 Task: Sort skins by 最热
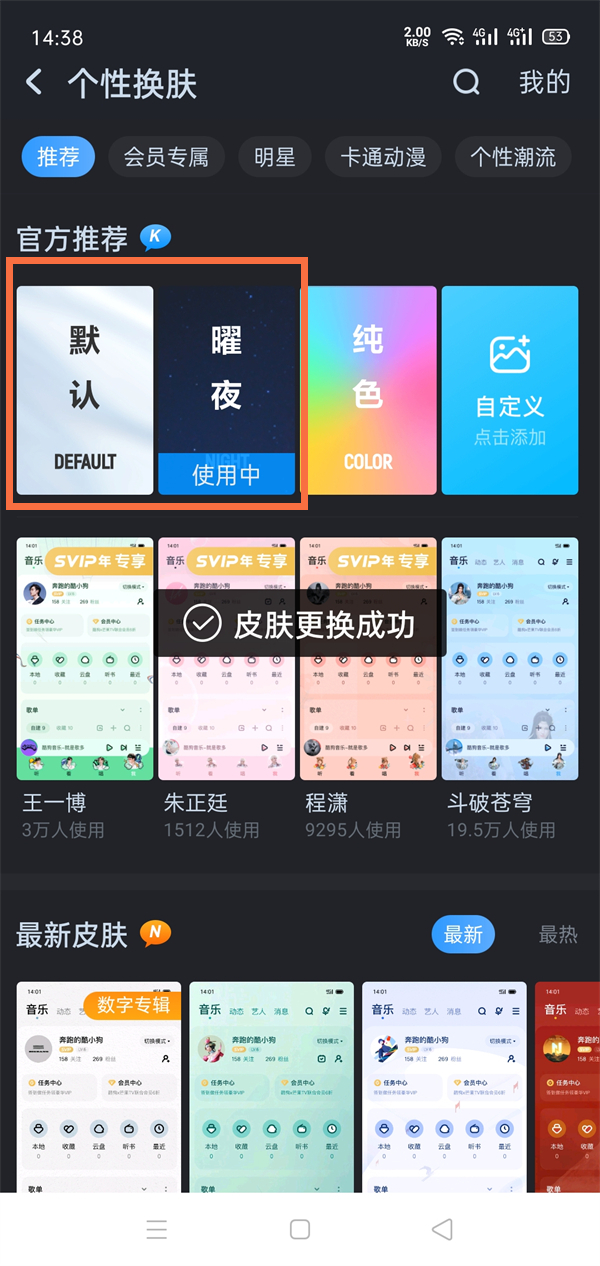click(558, 935)
